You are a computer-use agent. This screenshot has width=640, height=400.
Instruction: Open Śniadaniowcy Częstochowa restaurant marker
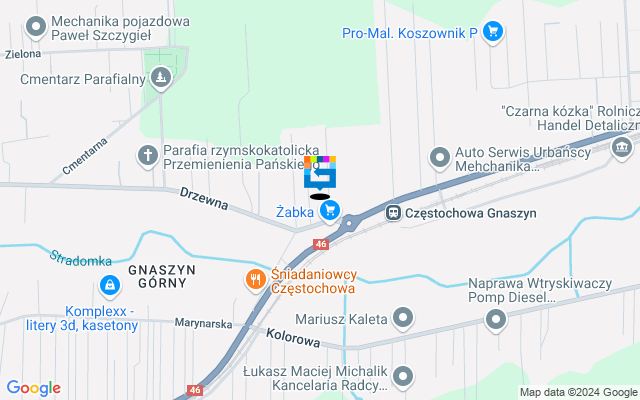pyautogui.click(x=255, y=280)
